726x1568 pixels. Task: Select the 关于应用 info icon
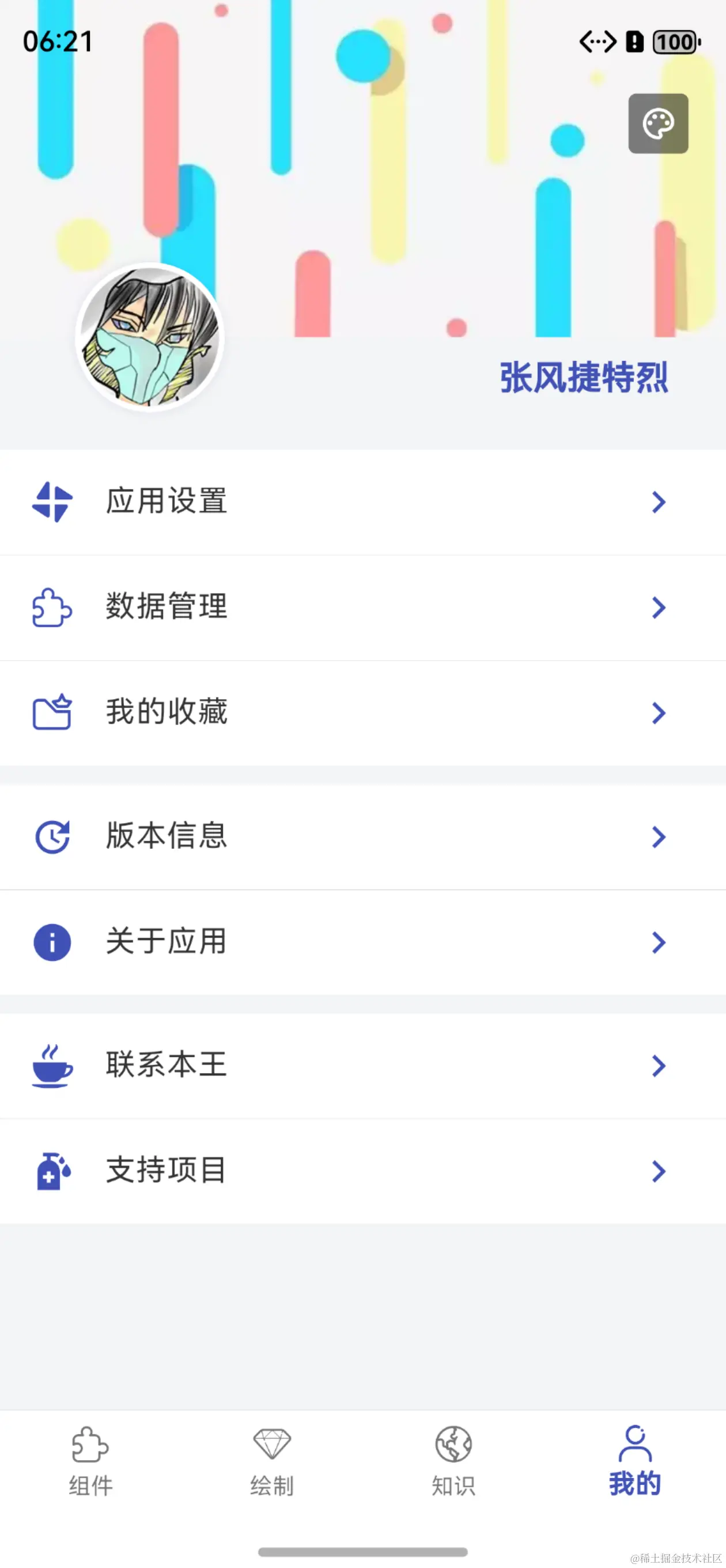pyautogui.click(x=52, y=943)
